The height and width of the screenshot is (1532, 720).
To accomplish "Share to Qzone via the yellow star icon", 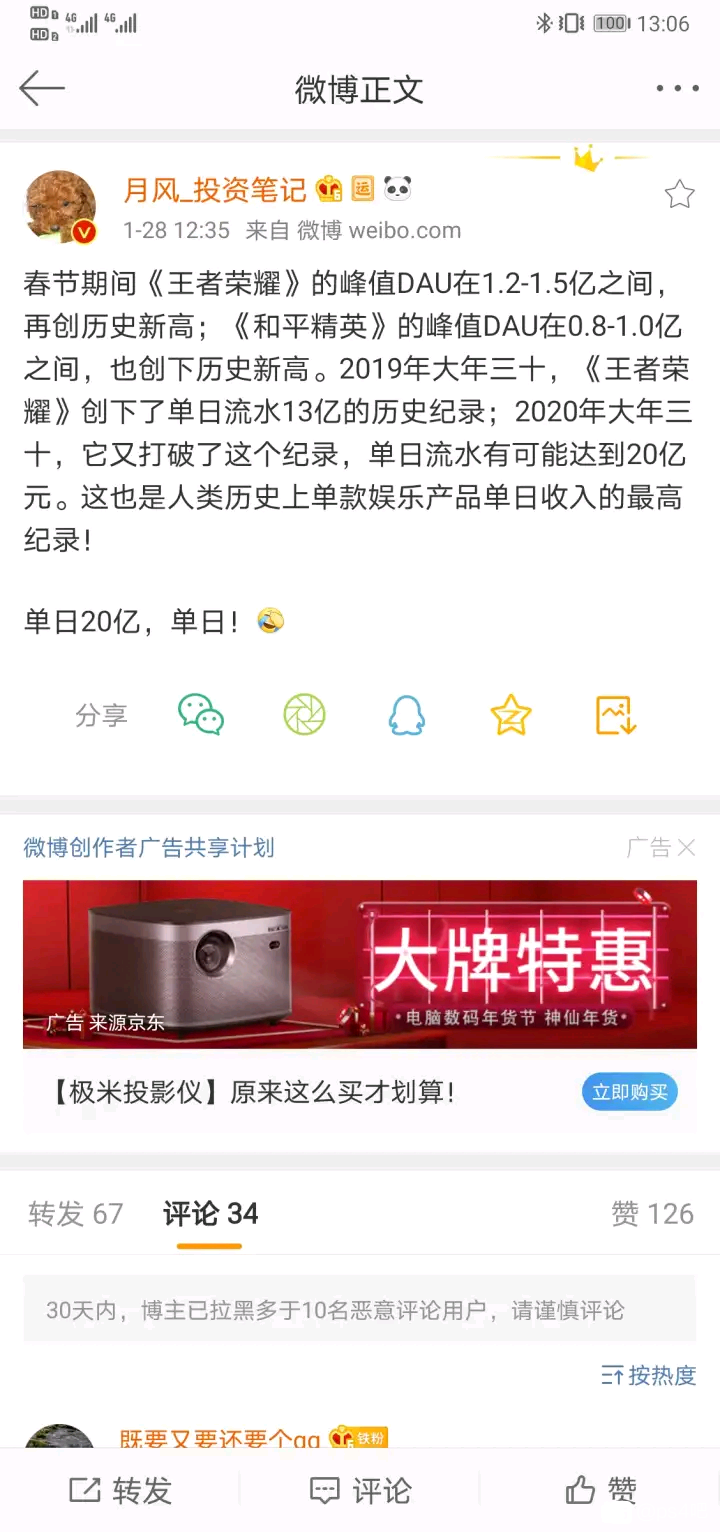I will 510,715.
